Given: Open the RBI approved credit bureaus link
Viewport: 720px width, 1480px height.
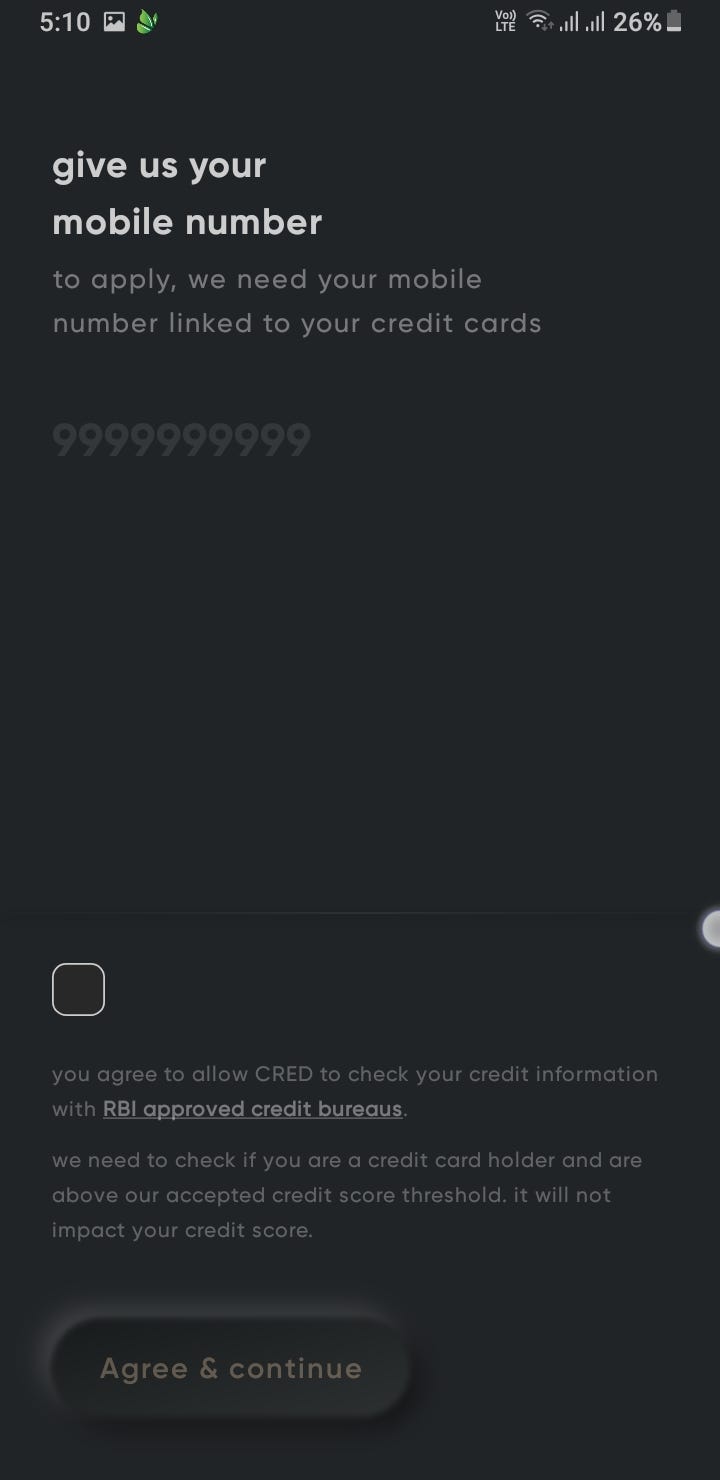Looking at the screenshot, I should click(x=253, y=1109).
